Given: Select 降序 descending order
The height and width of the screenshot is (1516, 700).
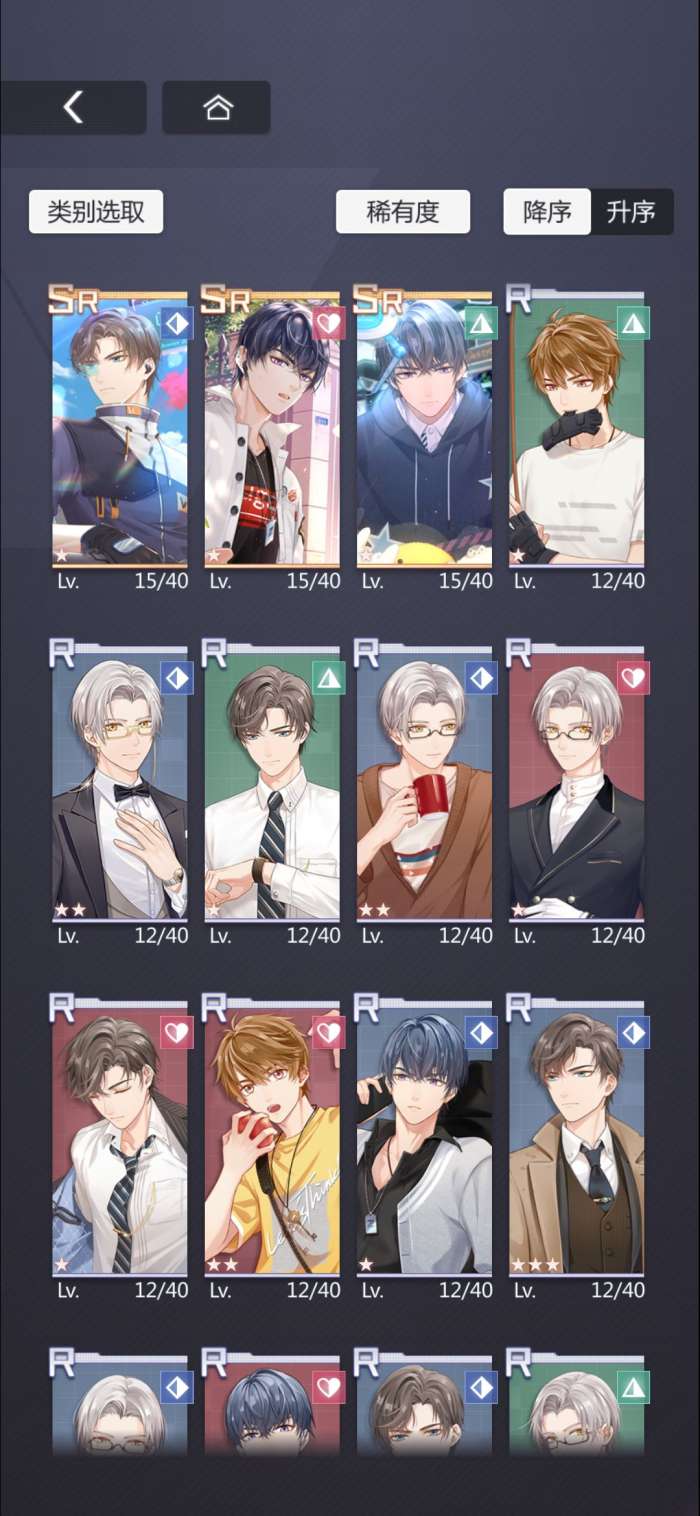Looking at the screenshot, I should coord(547,212).
